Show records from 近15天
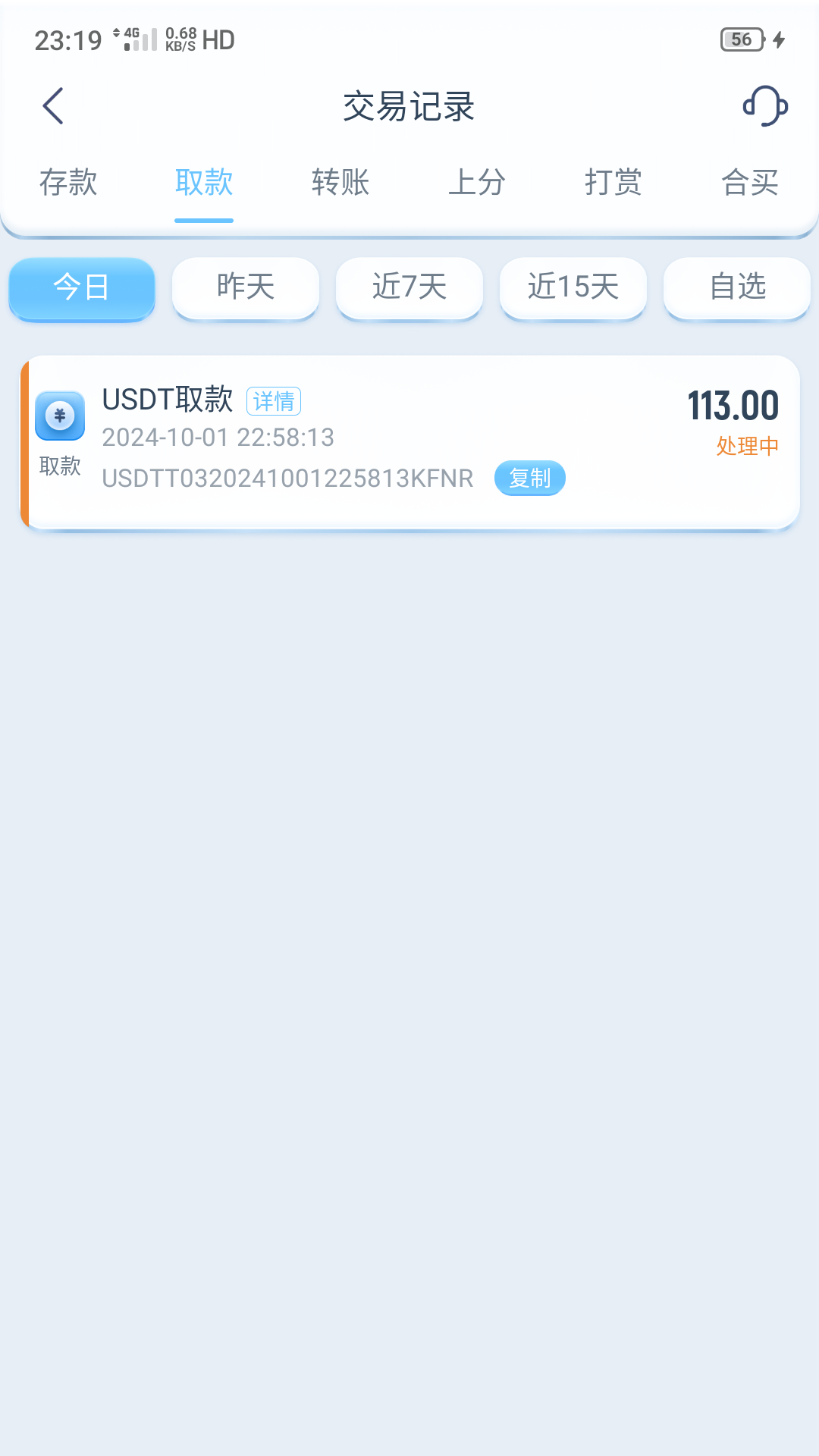 (573, 287)
